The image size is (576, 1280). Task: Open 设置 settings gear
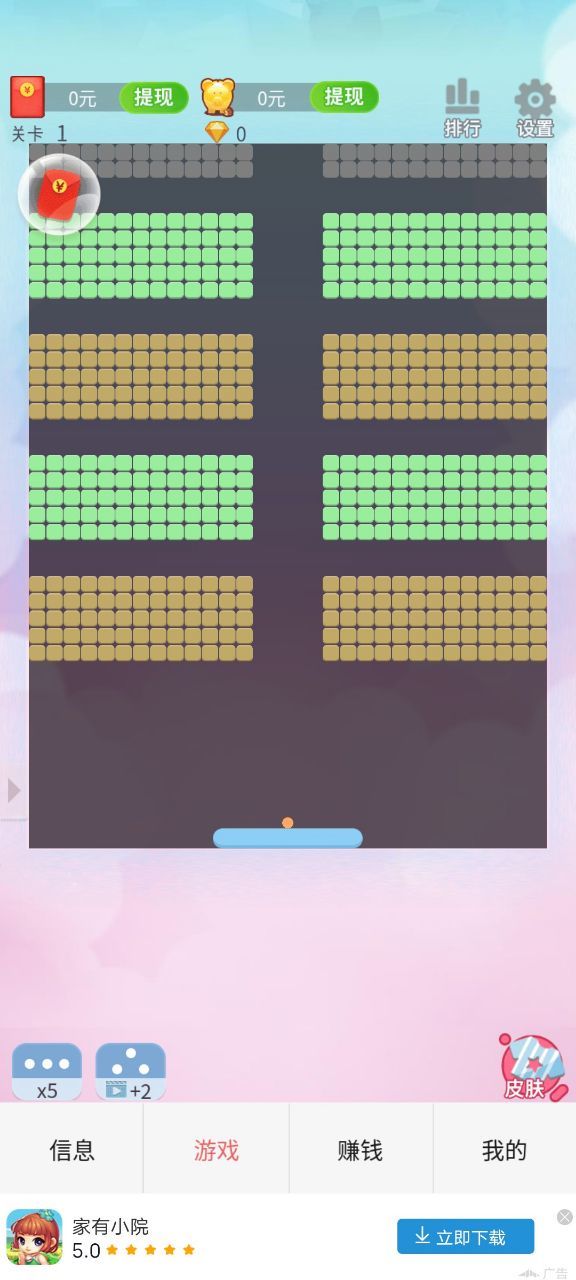535,109
